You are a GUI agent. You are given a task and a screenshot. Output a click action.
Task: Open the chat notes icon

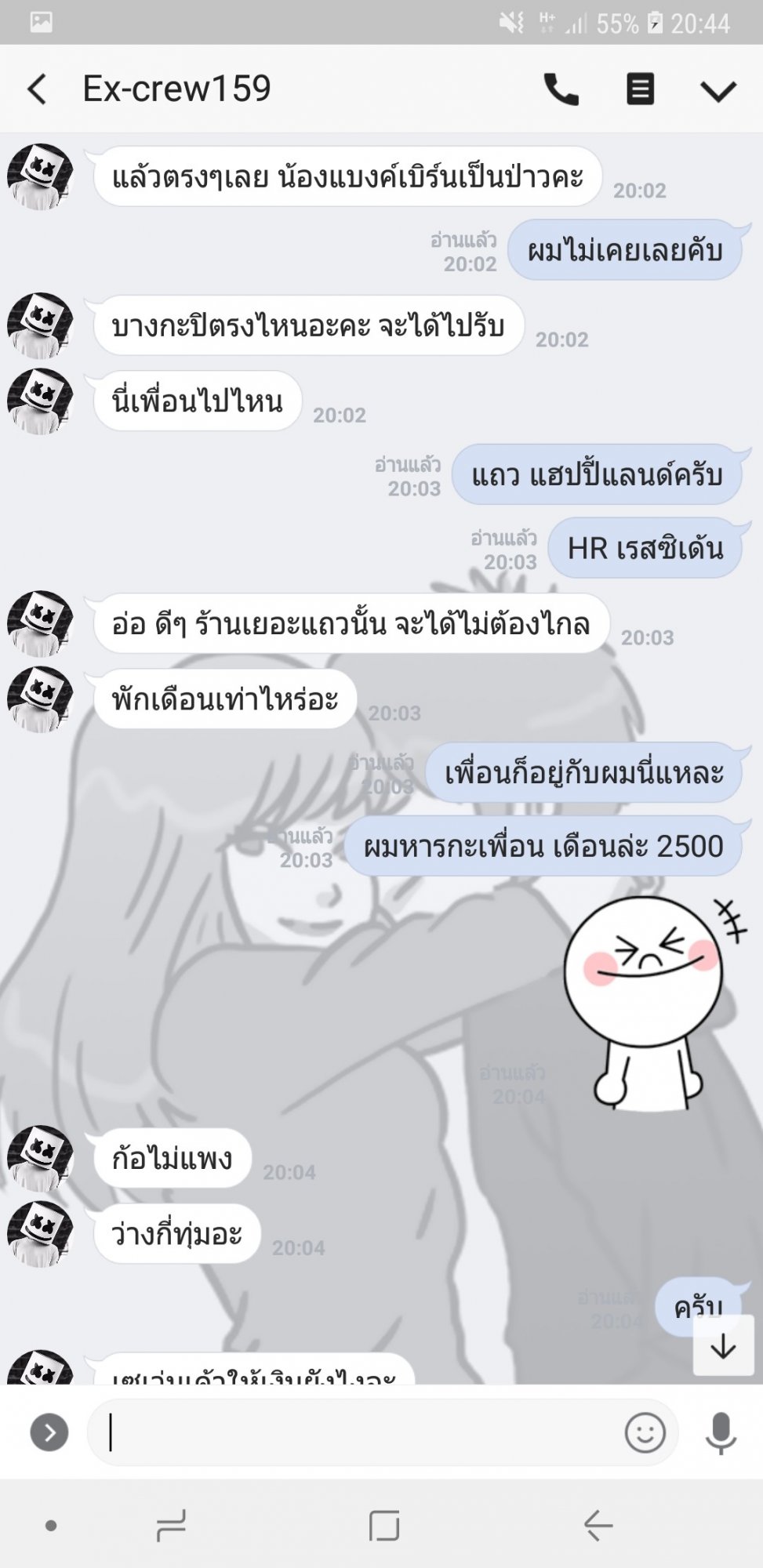click(x=641, y=89)
